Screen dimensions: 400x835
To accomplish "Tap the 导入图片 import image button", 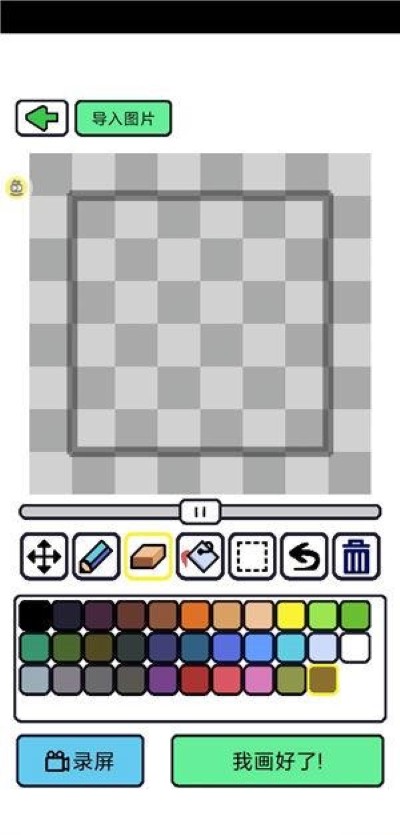I will [123, 118].
